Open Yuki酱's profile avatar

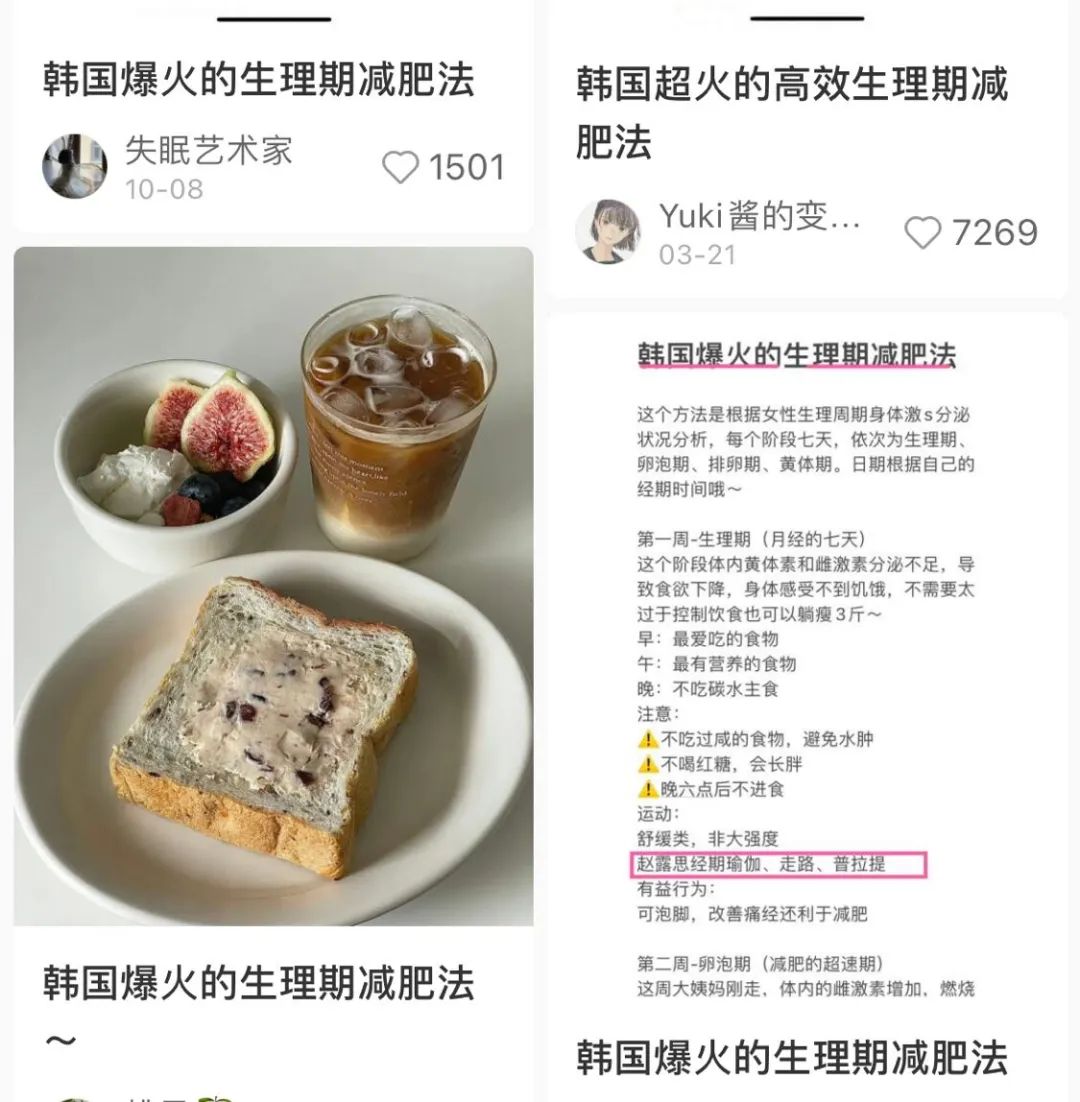click(x=608, y=232)
